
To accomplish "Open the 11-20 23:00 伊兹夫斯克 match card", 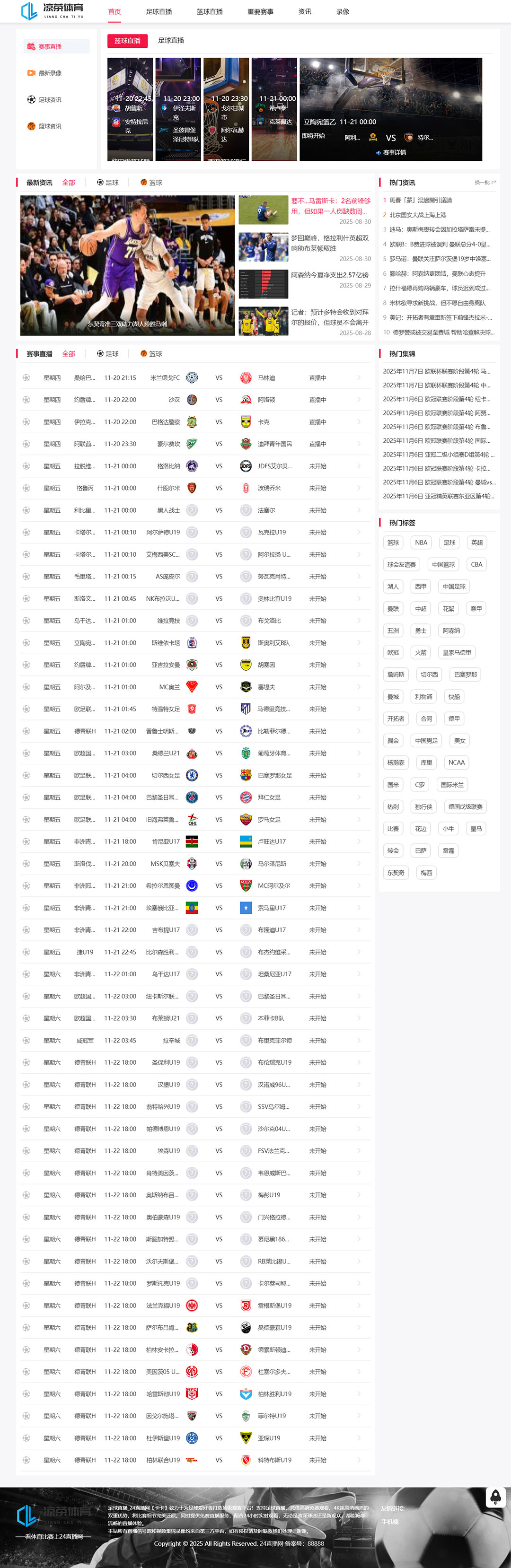I will 178,110.
